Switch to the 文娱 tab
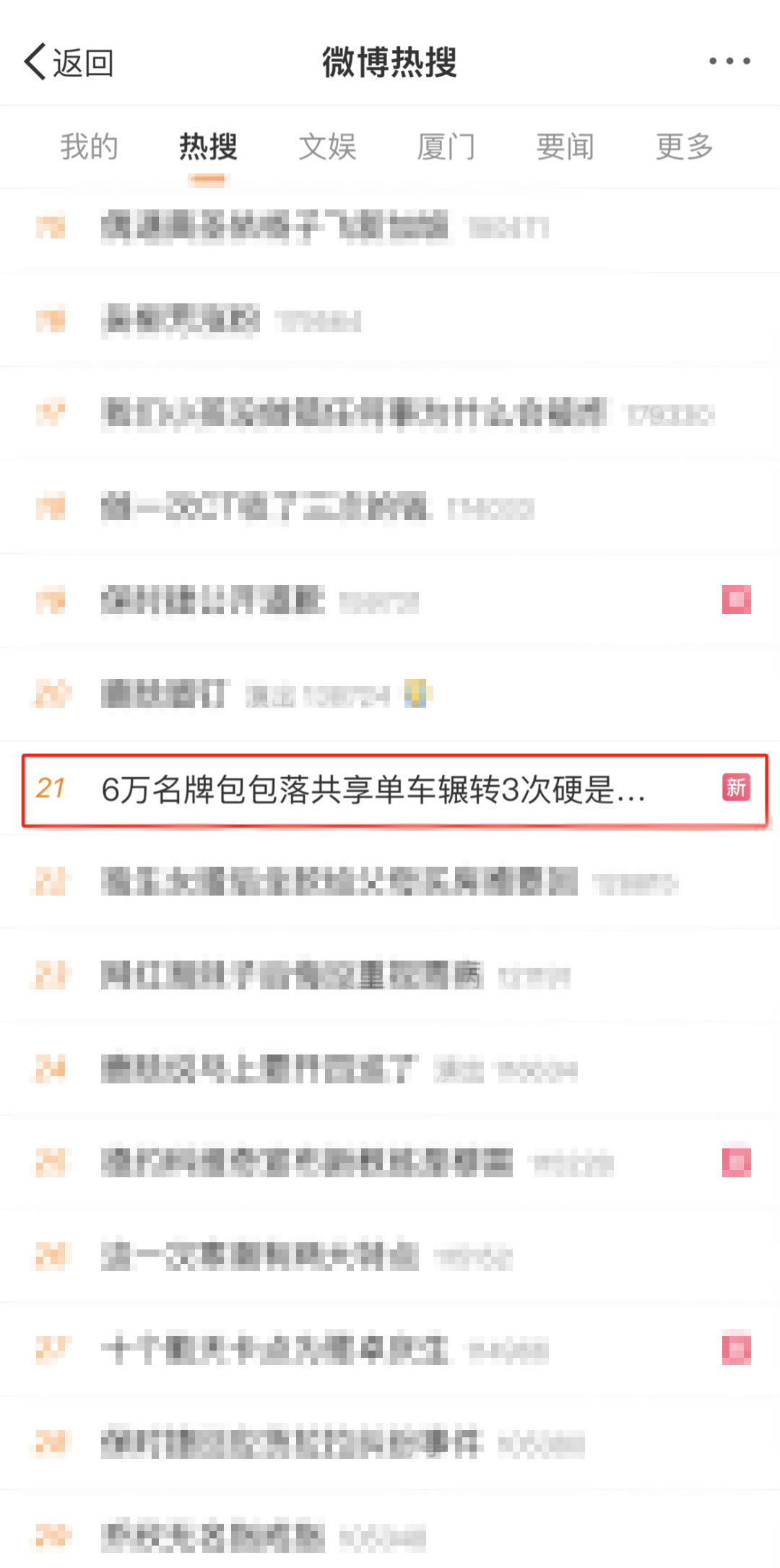This screenshot has height=1568, width=780. tap(327, 147)
